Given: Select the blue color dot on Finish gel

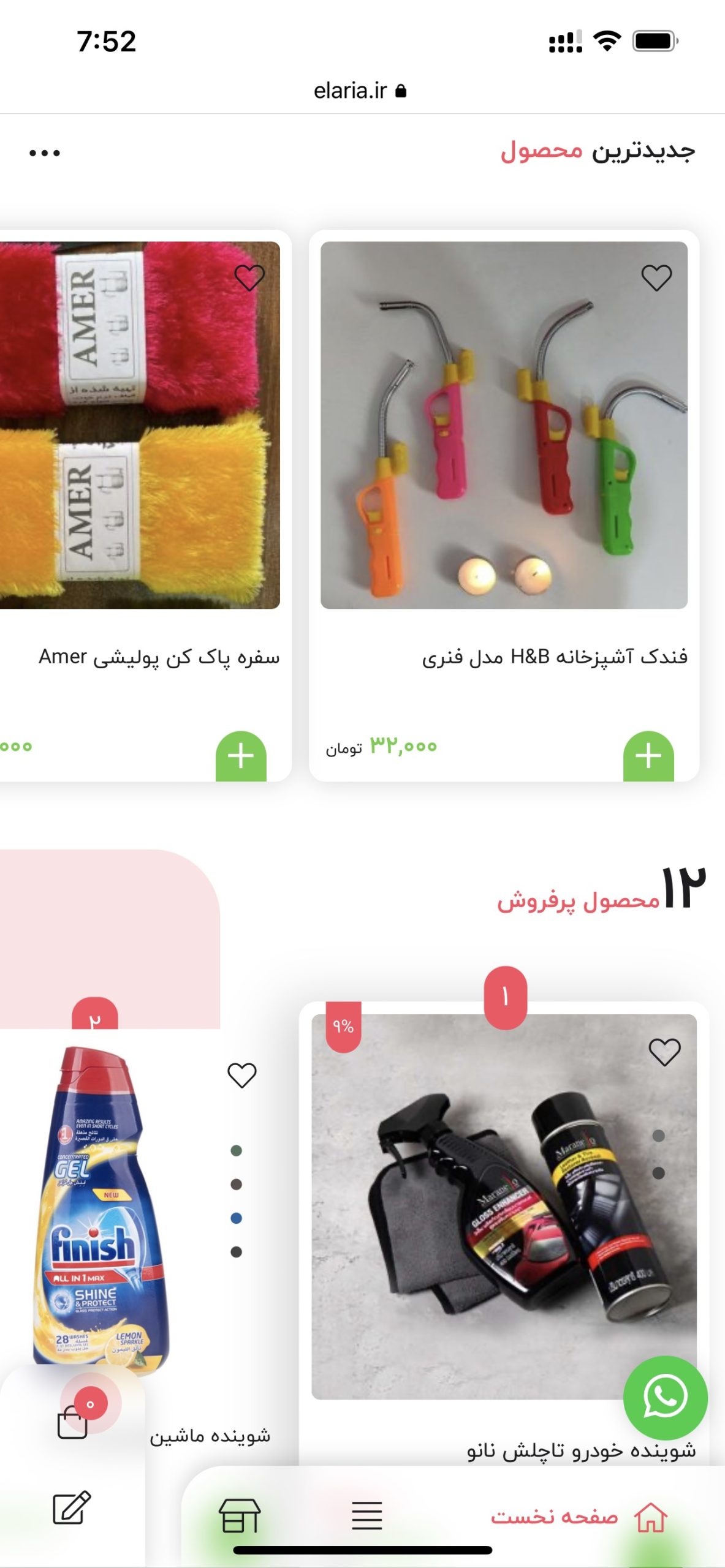Looking at the screenshot, I should coord(236,1218).
